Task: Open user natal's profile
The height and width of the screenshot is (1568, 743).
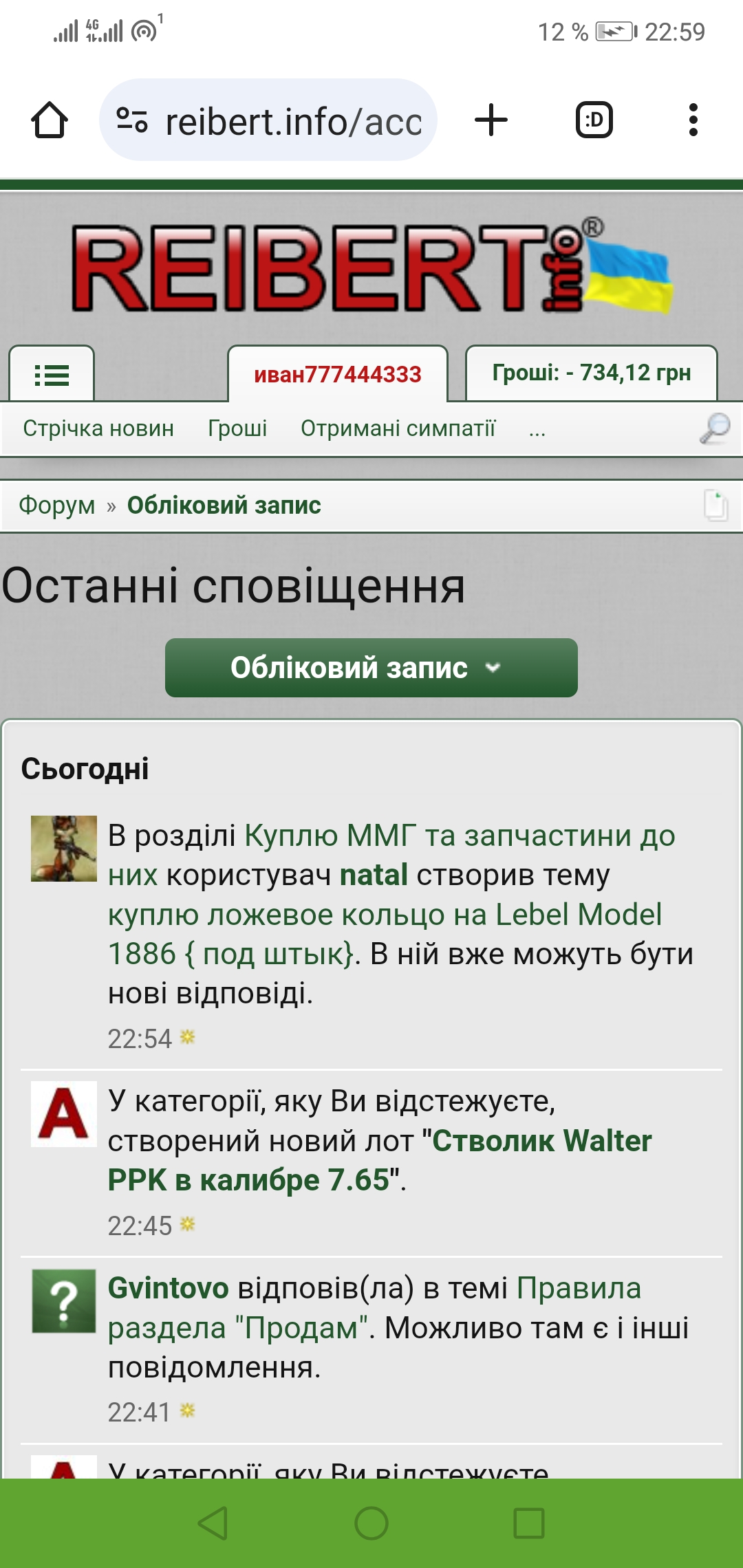Action: (x=374, y=875)
